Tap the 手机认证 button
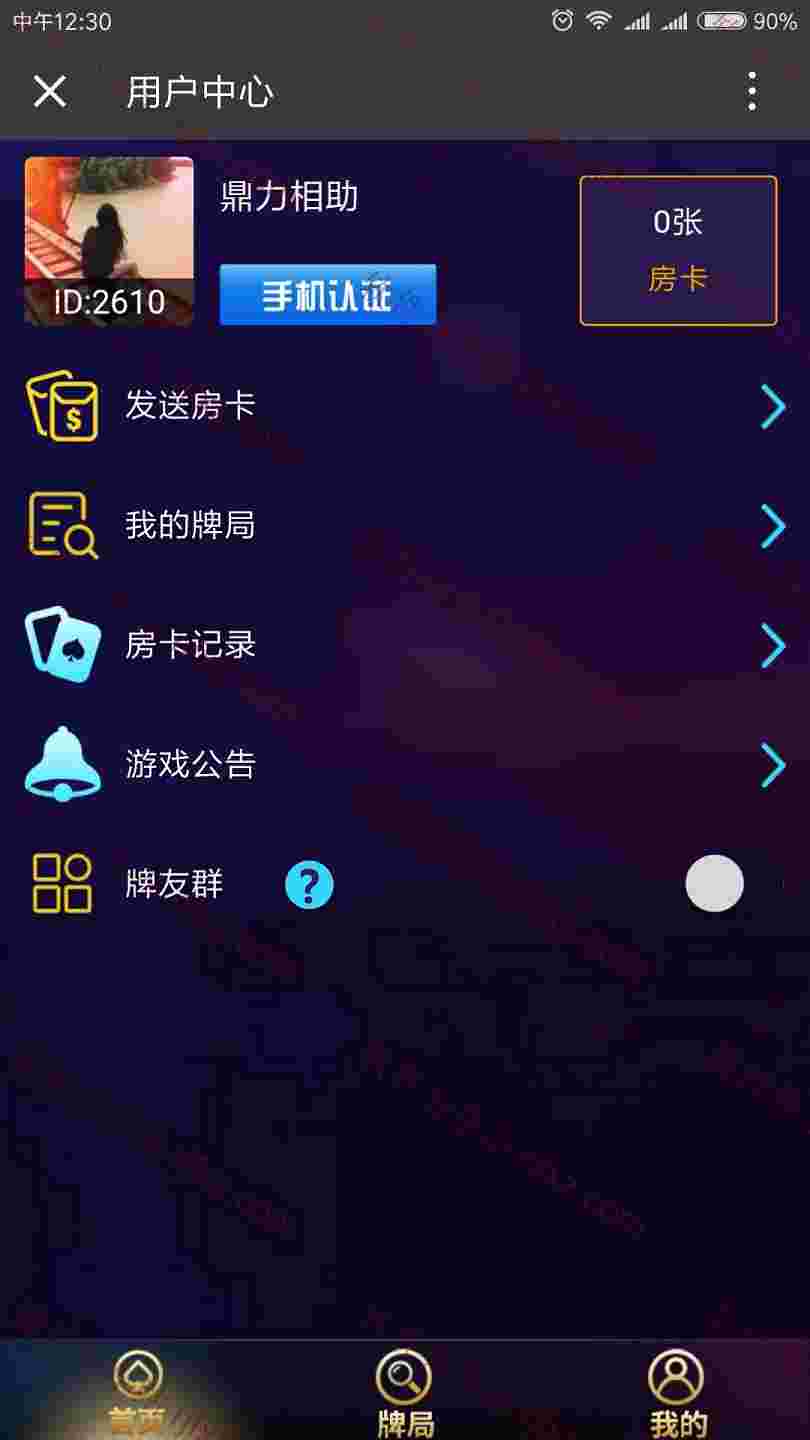810x1440 pixels. coord(328,295)
